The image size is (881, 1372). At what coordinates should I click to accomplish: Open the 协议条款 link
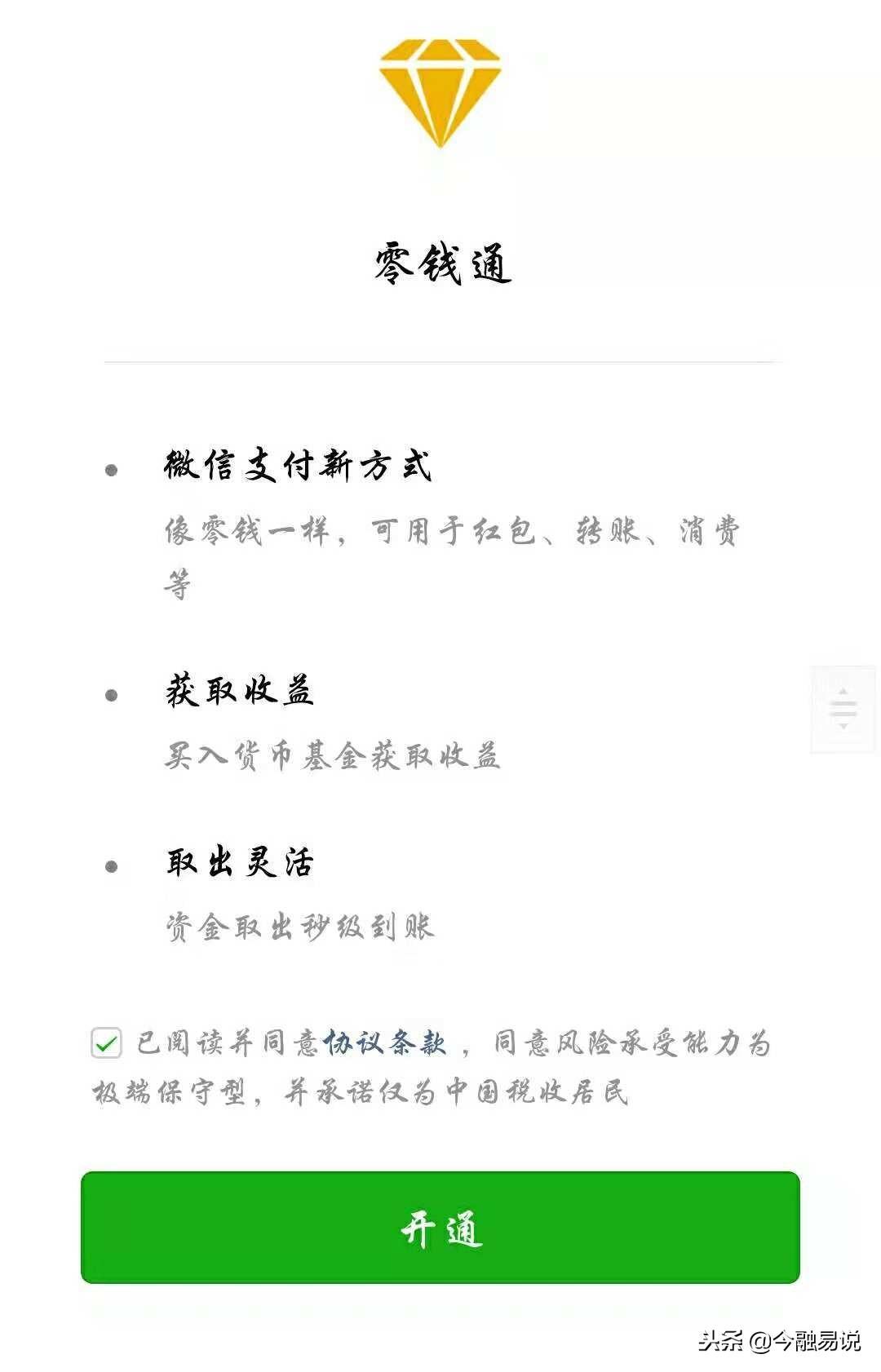click(385, 1042)
